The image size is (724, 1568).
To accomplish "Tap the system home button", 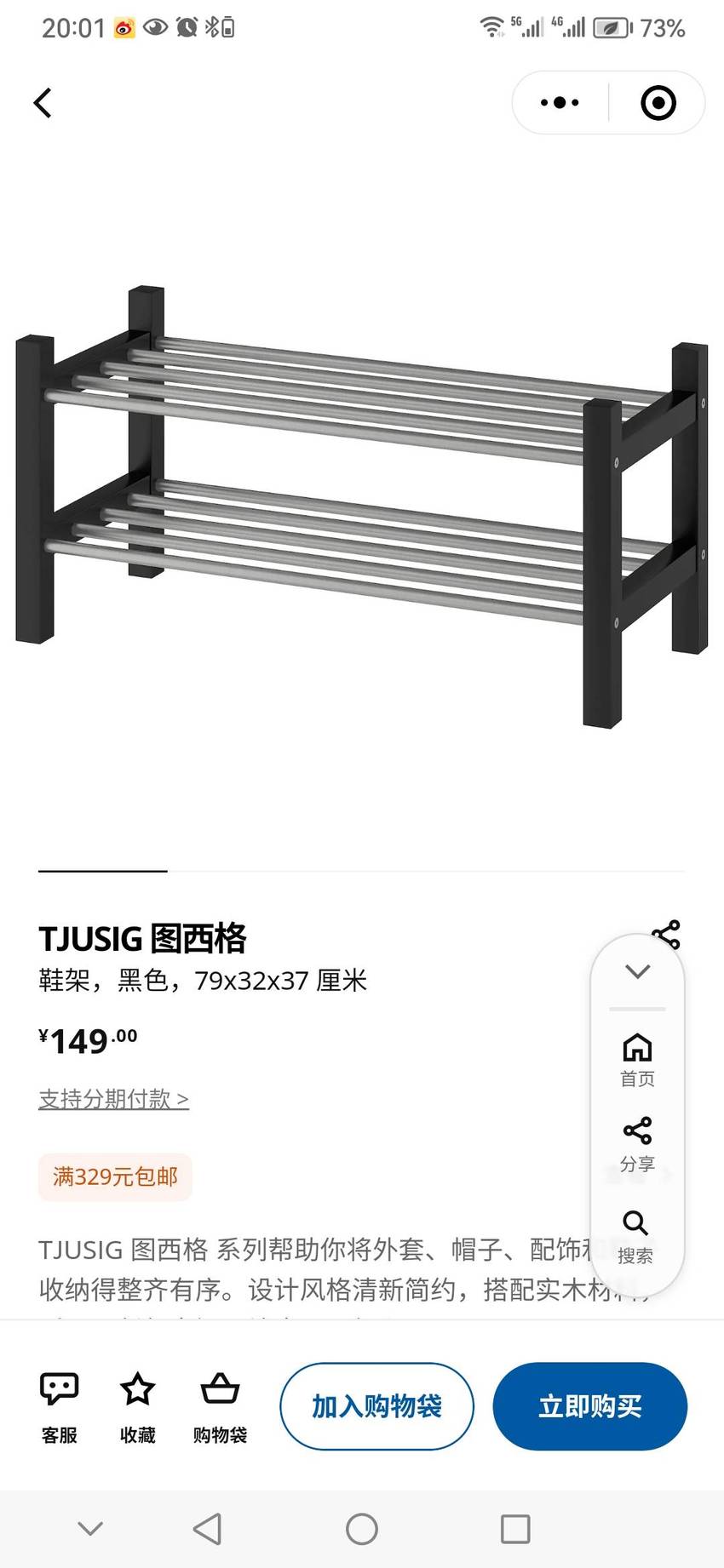I will tap(362, 1529).
